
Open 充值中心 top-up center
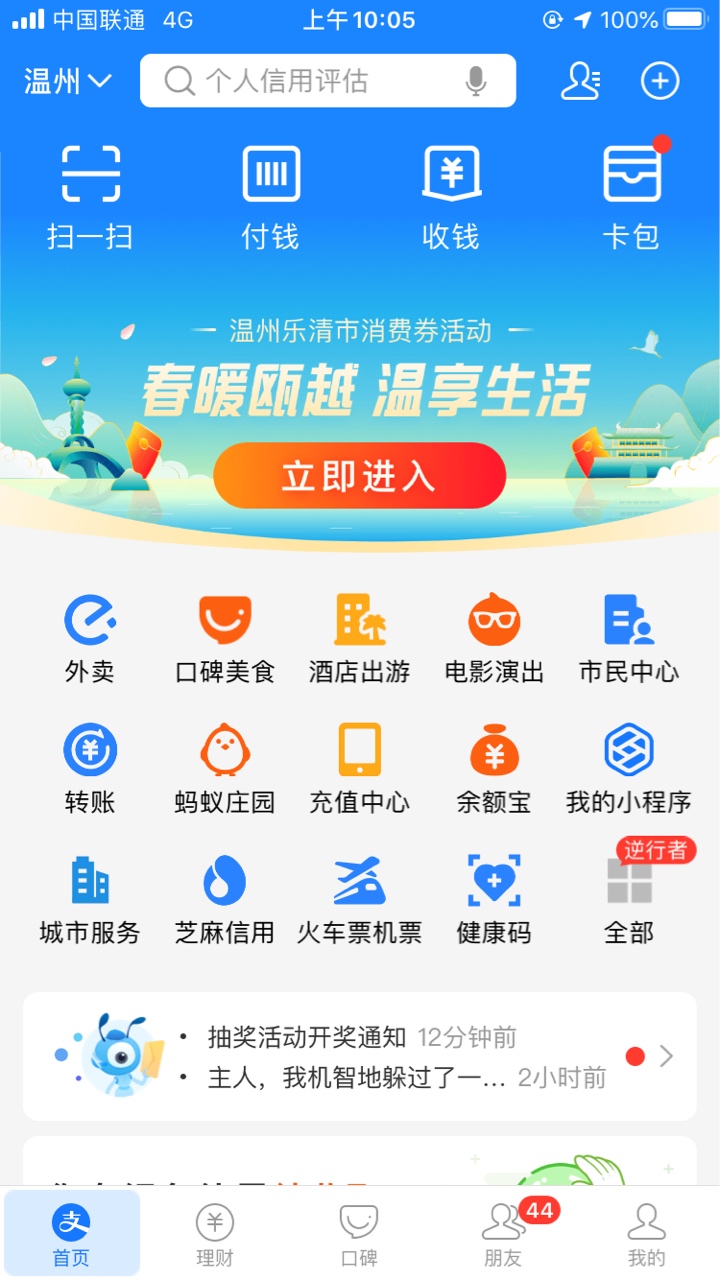pos(359,768)
